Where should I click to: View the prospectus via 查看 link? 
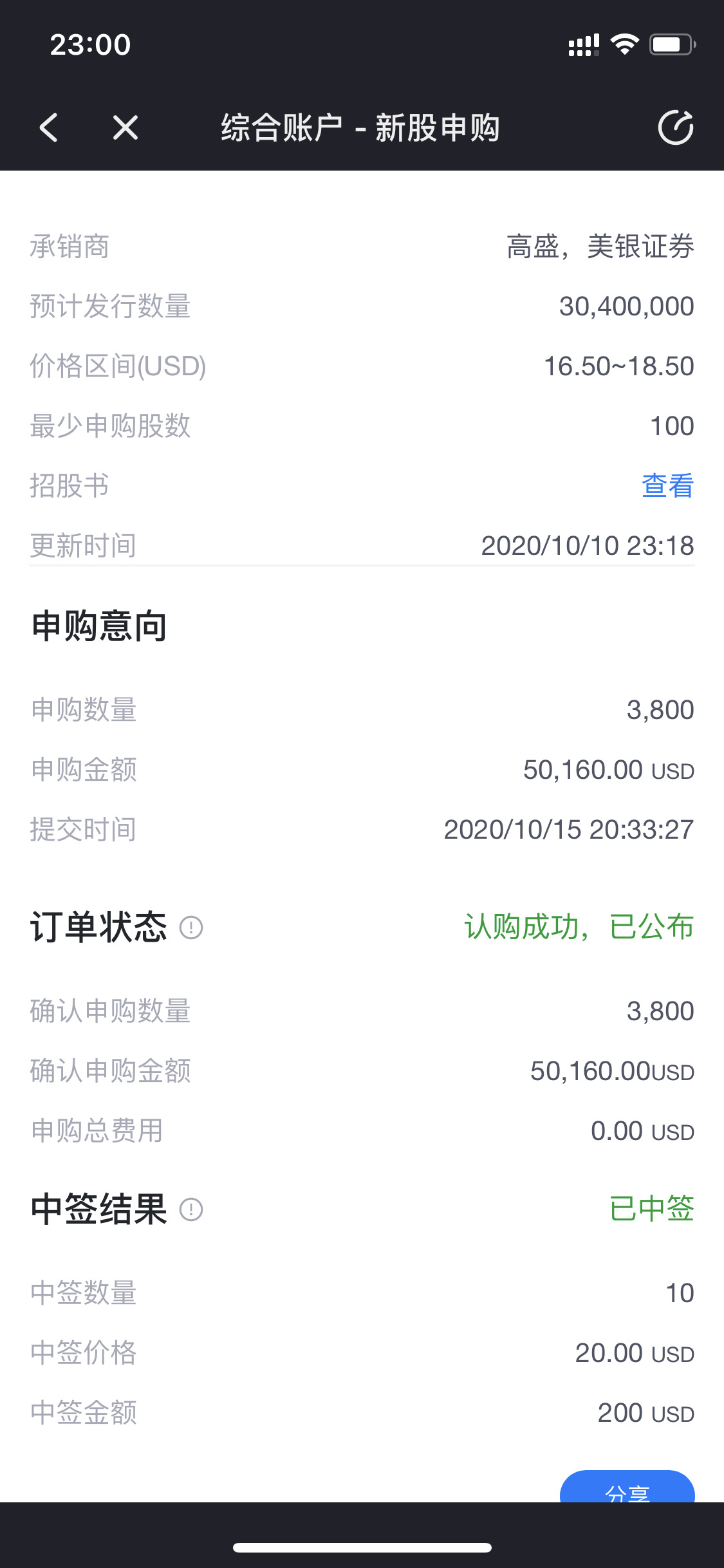[x=667, y=486]
